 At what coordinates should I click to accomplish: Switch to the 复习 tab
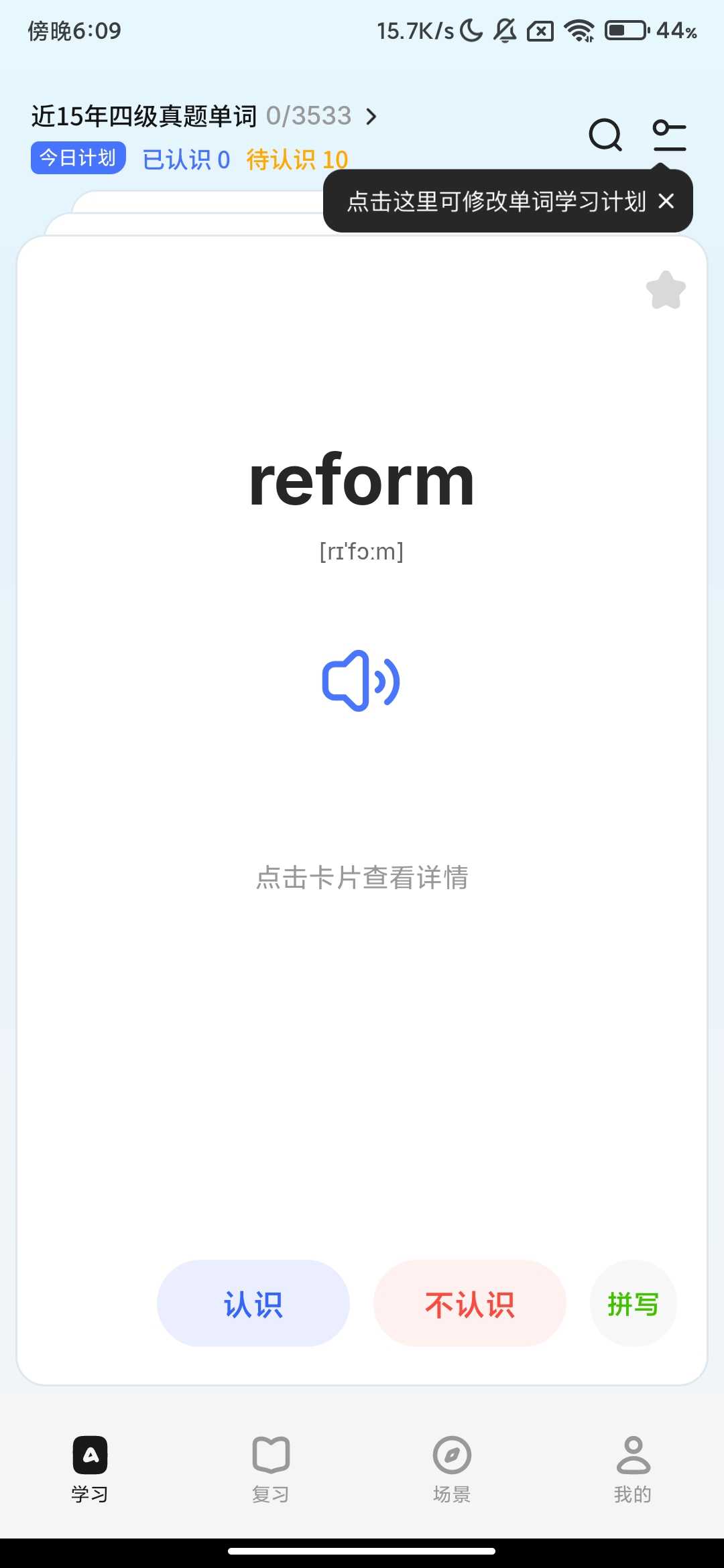[x=271, y=1469]
